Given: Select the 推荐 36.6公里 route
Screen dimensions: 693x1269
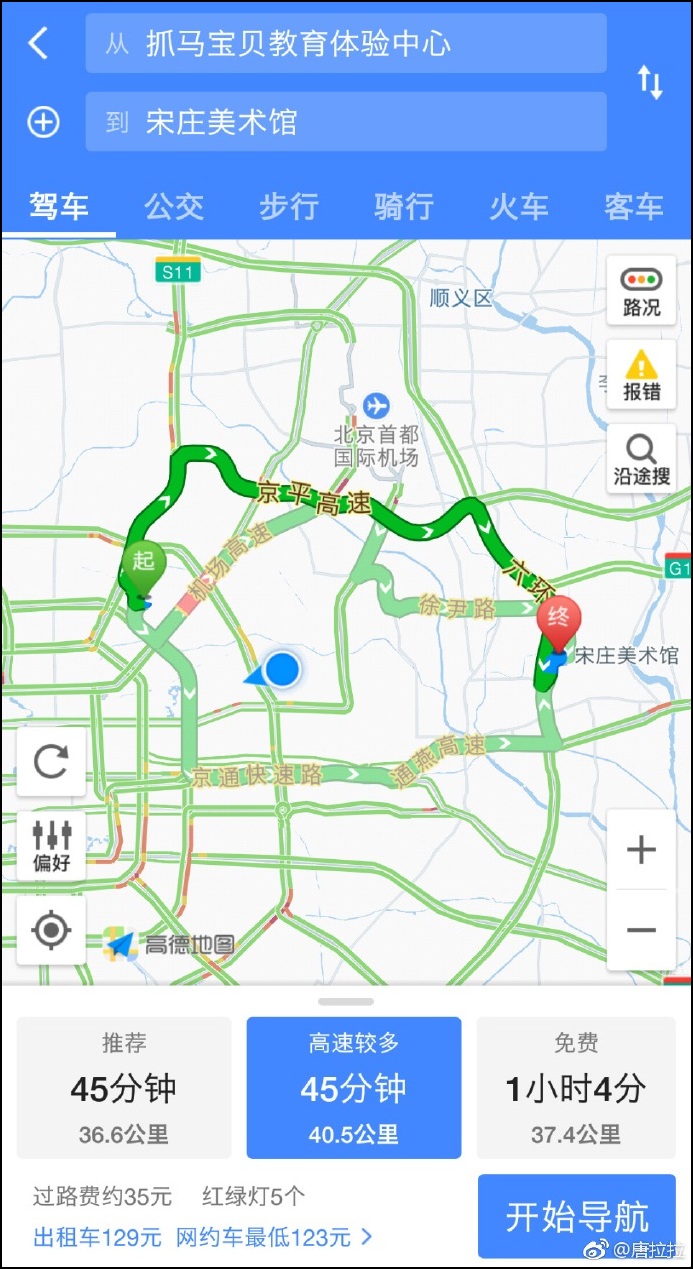Looking at the screenshot, I should (x=124, y=1087).
